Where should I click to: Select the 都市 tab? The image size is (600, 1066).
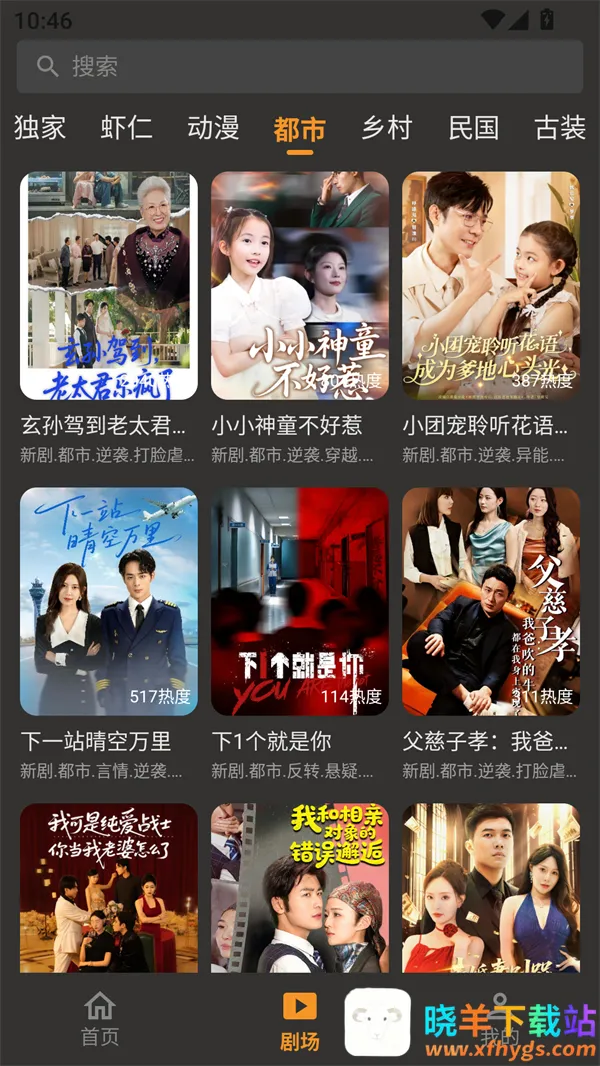click(300, 129)
